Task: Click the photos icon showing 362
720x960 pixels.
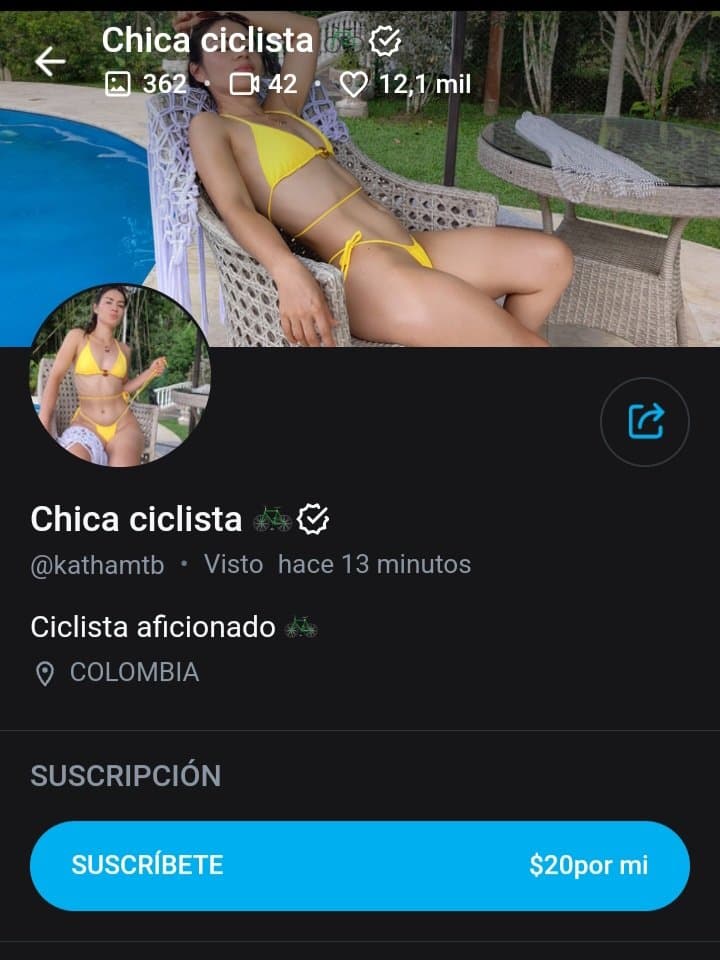Action: (x=120, y=84)
